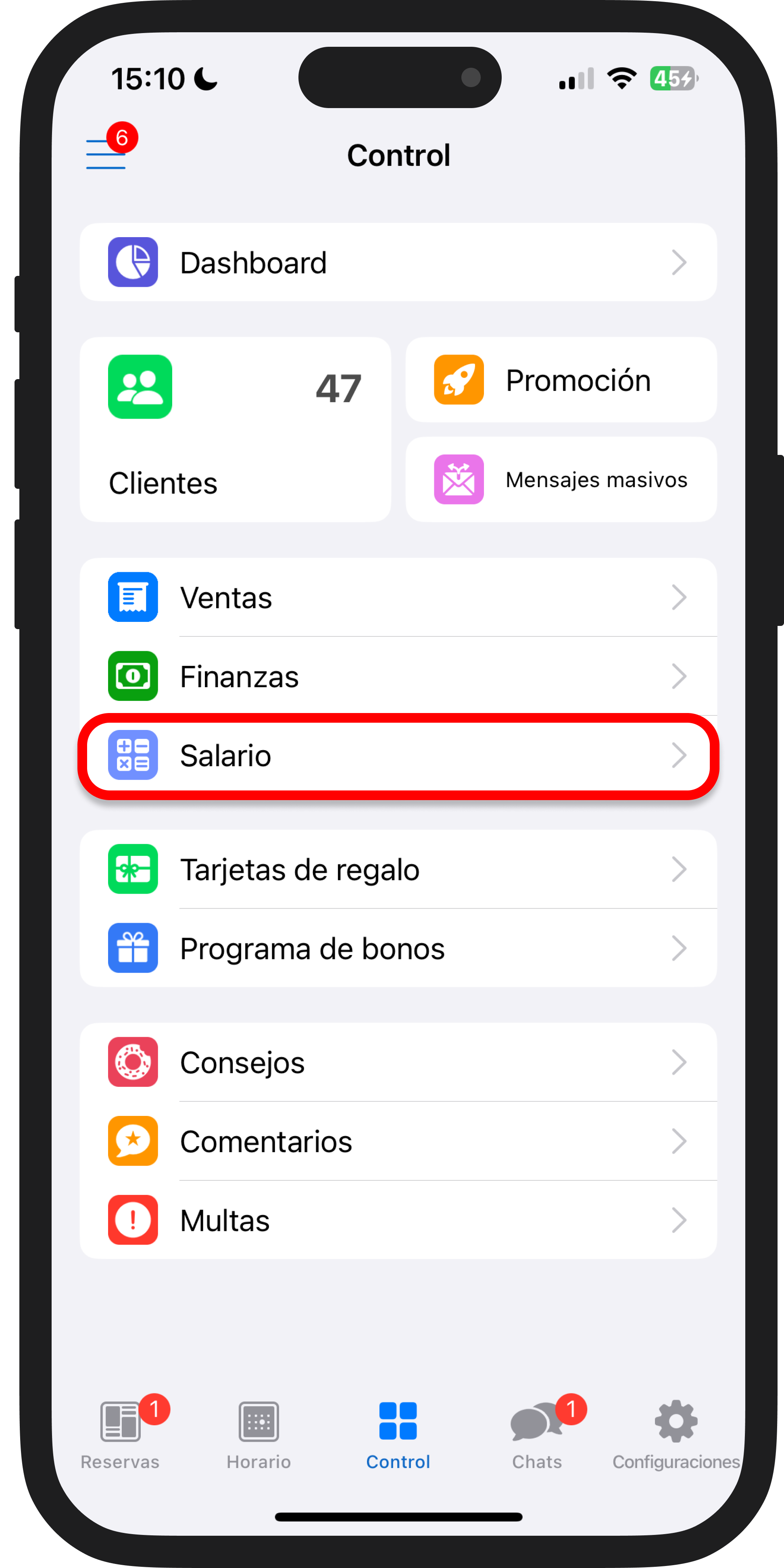Go to Finanzas
Screen dimensions: 784x1568
398,676
